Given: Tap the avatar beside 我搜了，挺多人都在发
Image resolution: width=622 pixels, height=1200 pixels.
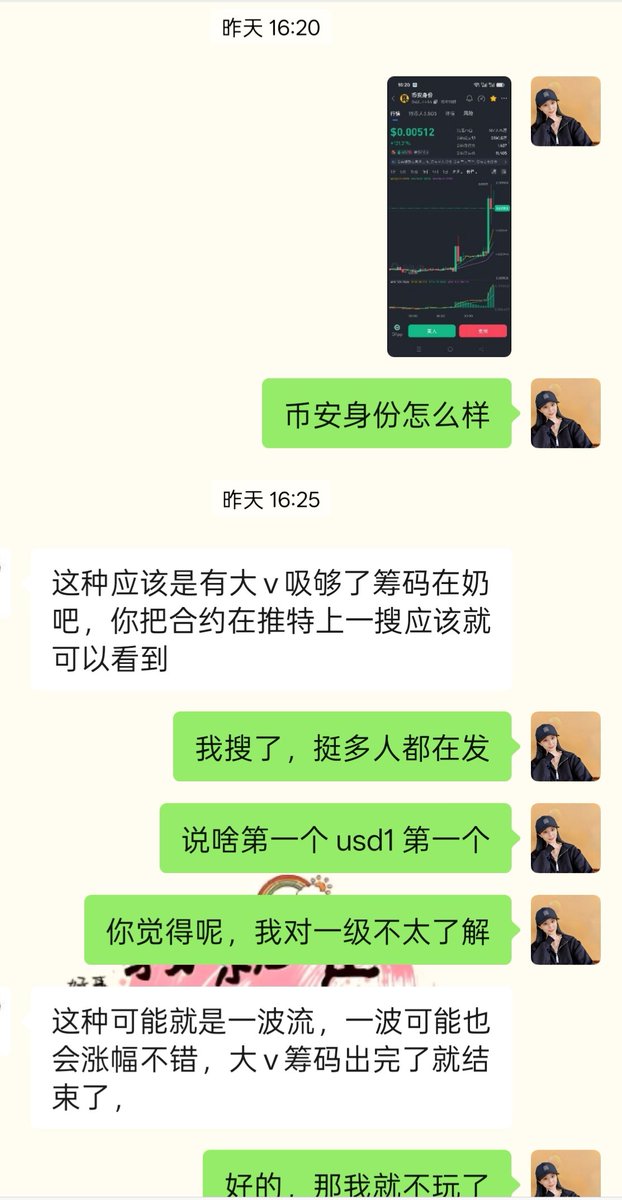Looking at the screenshot, I should pos(565,746).
